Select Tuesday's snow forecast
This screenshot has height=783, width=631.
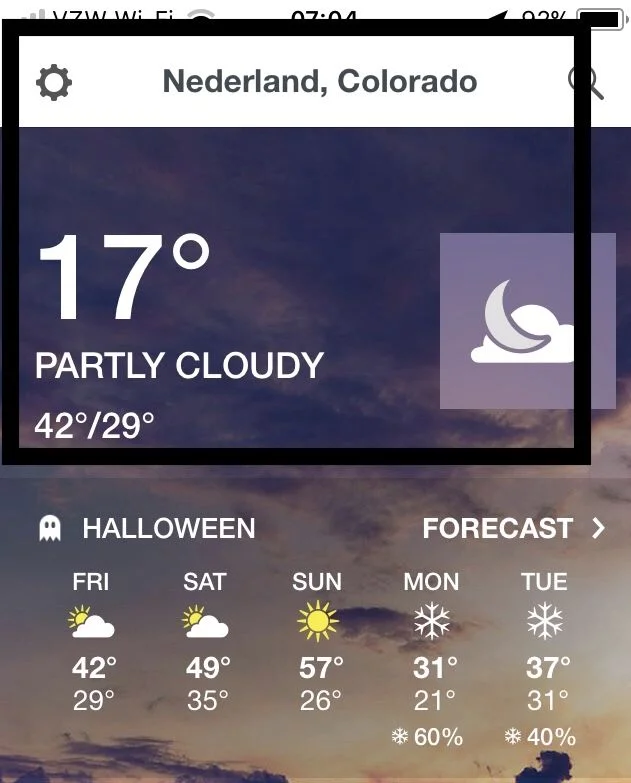tap(545, 655)
